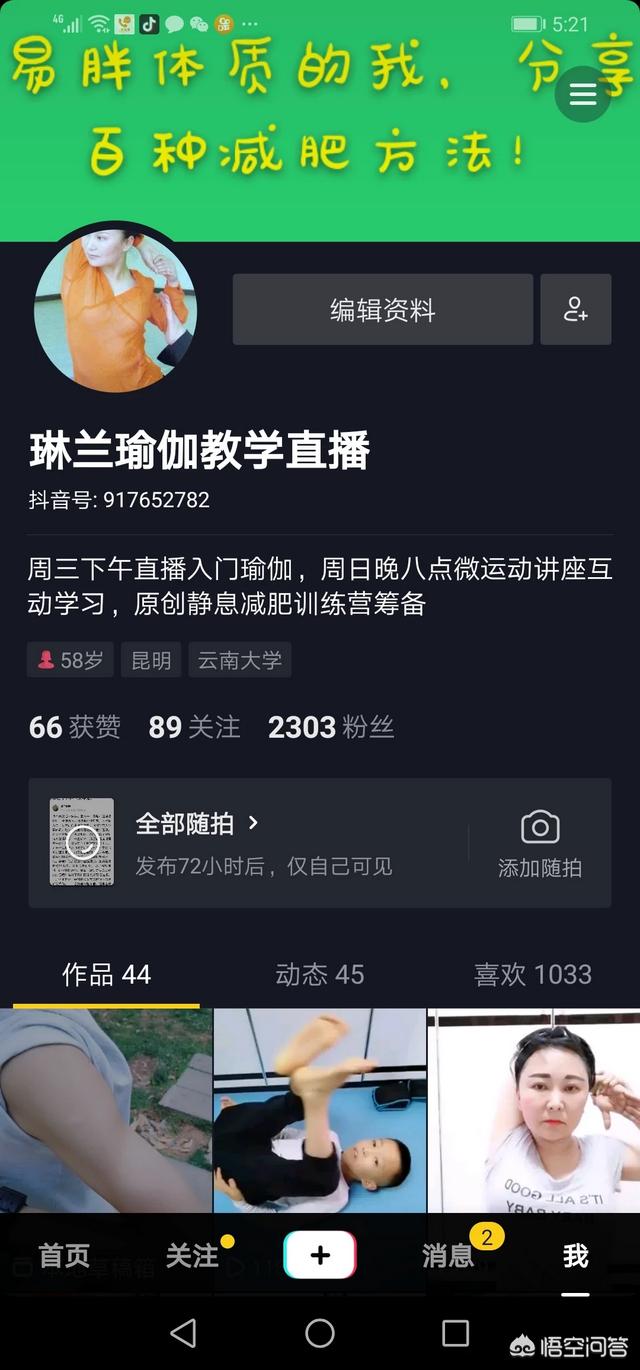
Task: Open the 关注 following tab
Action: point(192,1256)
